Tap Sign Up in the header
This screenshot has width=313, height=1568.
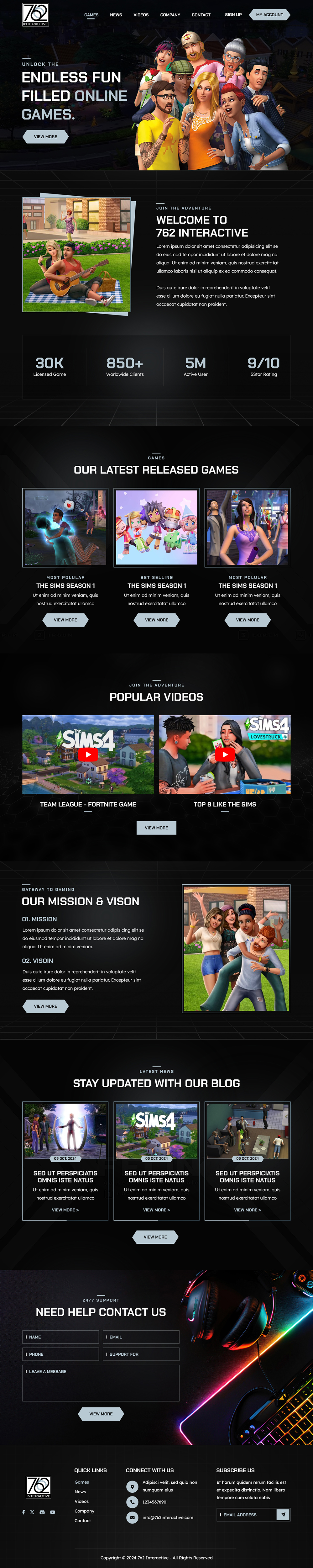coord(233,15)
